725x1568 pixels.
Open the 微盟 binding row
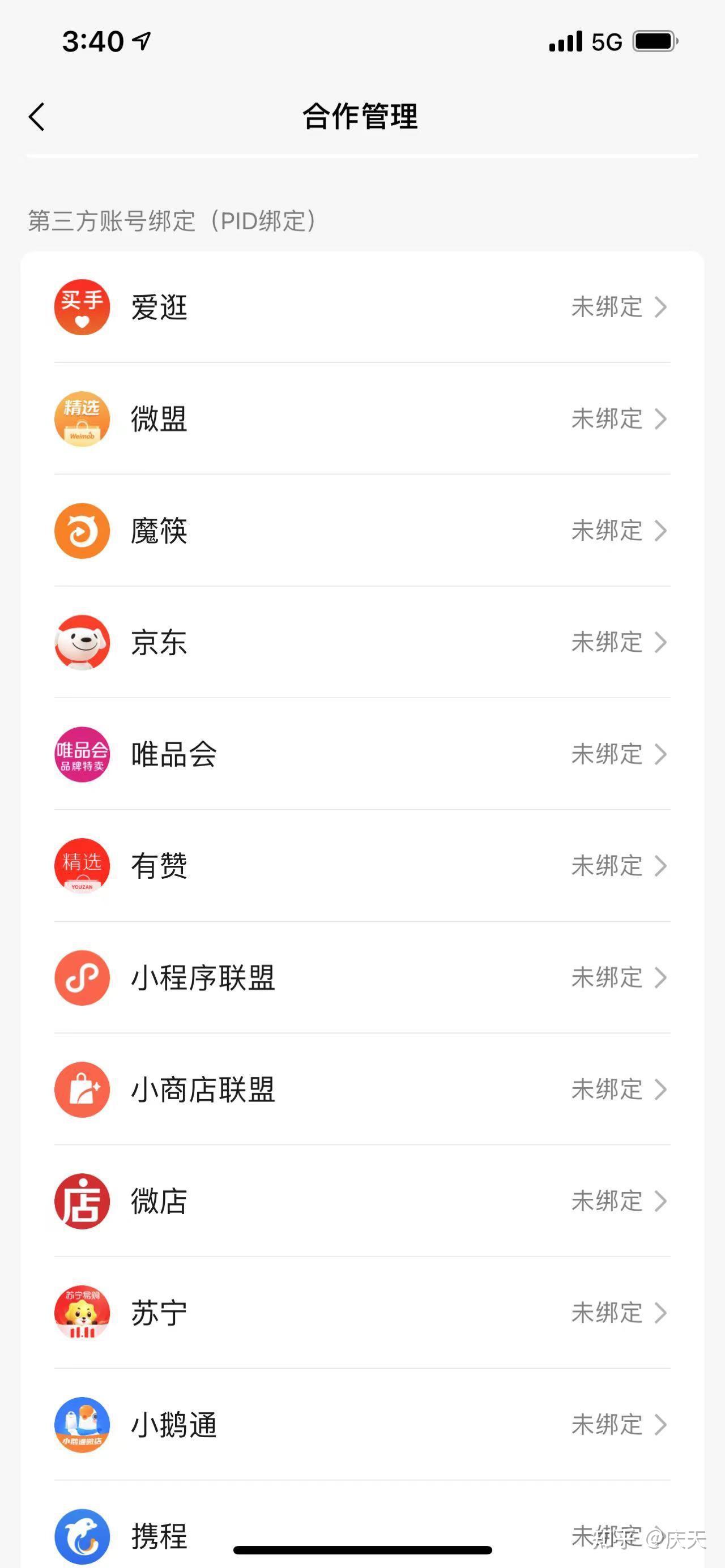(x=362, y=419)
